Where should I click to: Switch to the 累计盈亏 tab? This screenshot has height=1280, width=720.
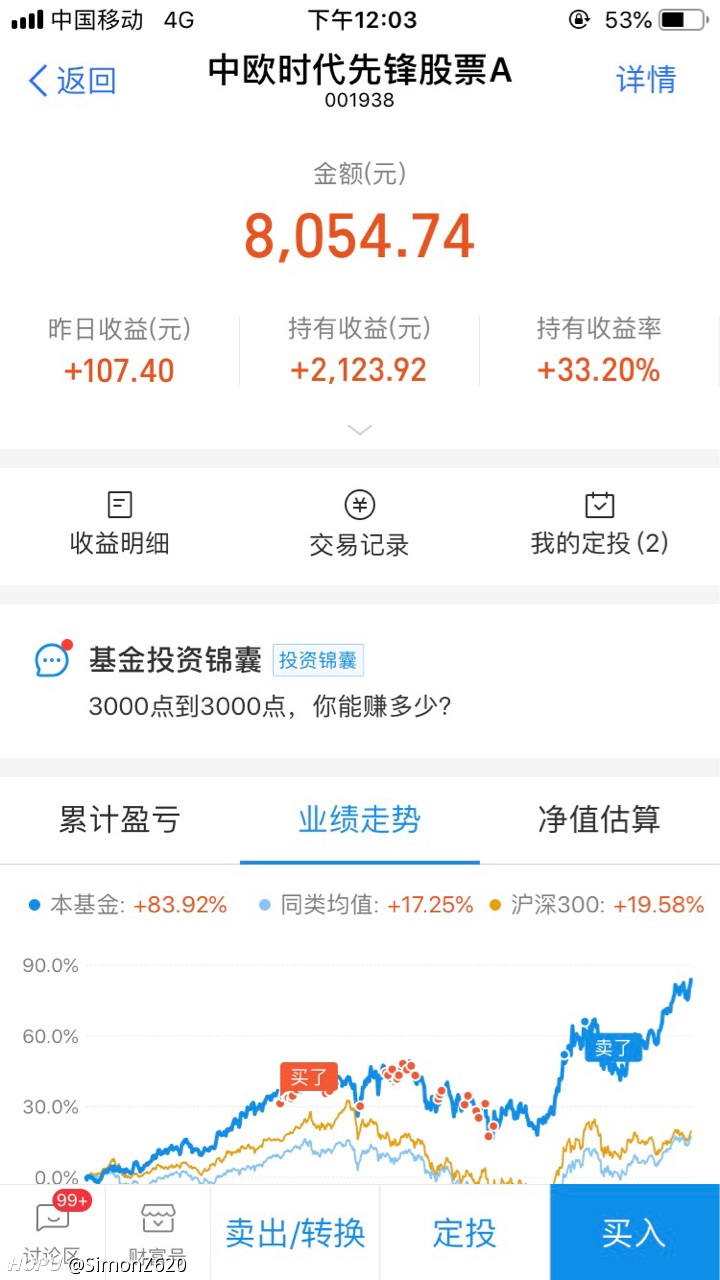tap(120, 820)
